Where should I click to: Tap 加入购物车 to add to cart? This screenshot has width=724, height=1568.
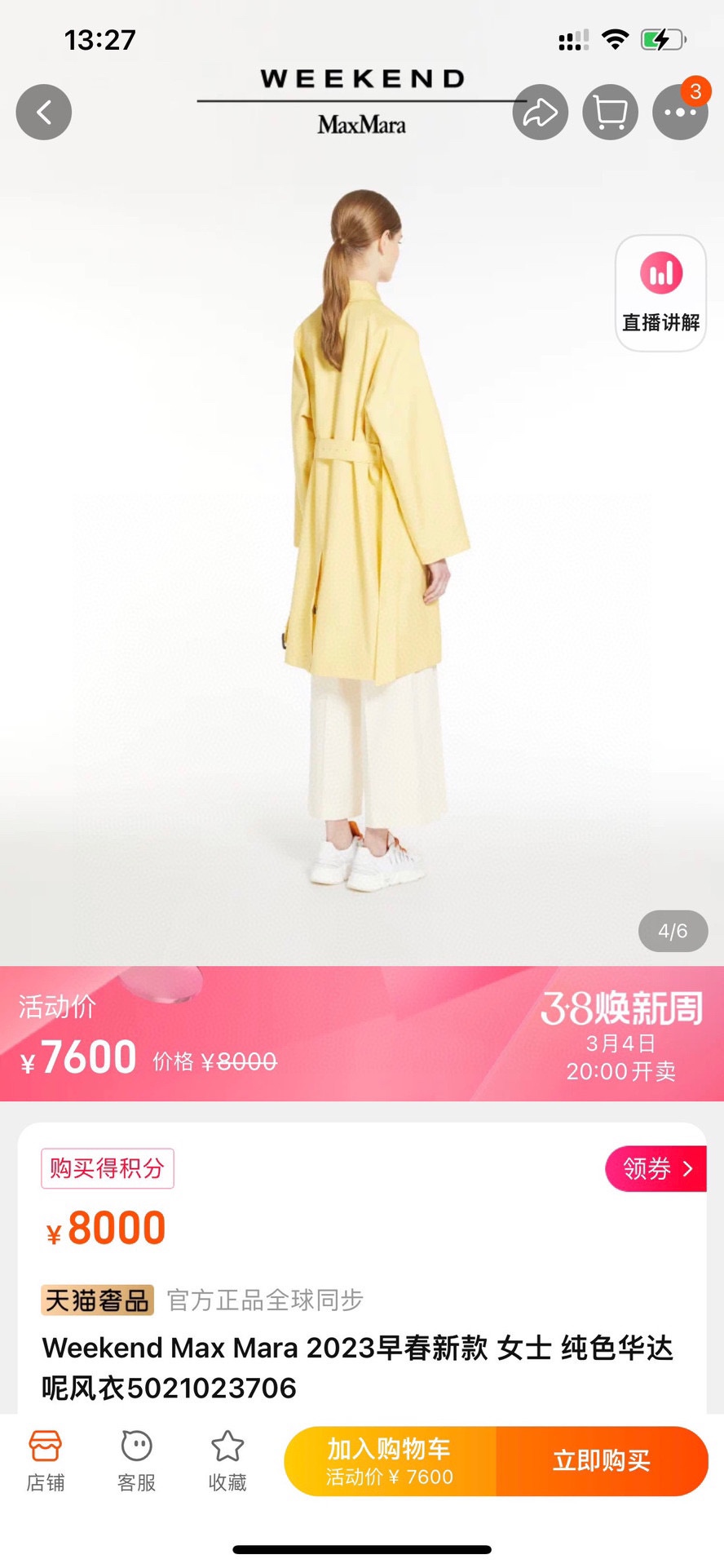coord(390,1461)
